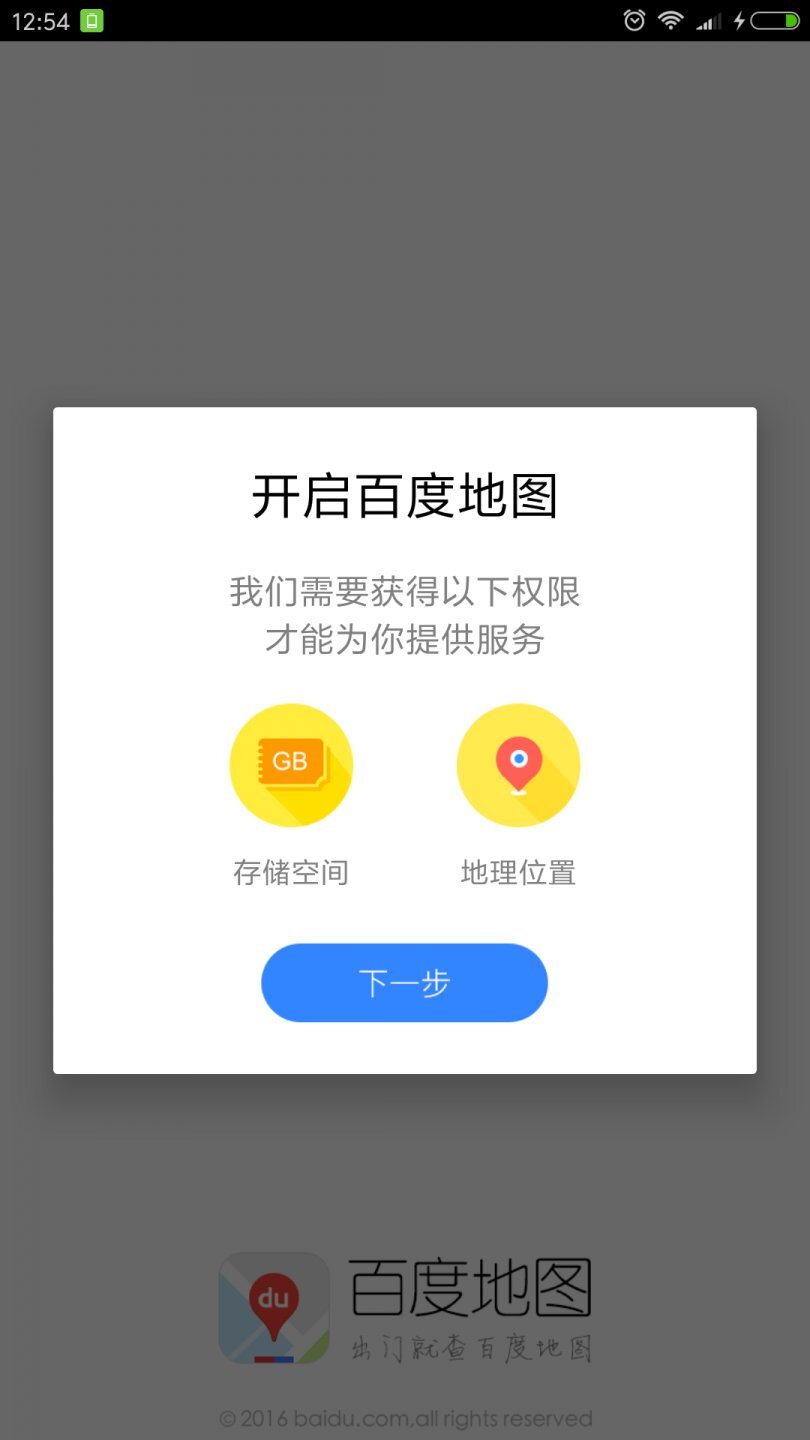Viewport: 810px width, 1440px height.
Task: Tap the cellular signal bars in the status bar
Action: click(707, 20)
